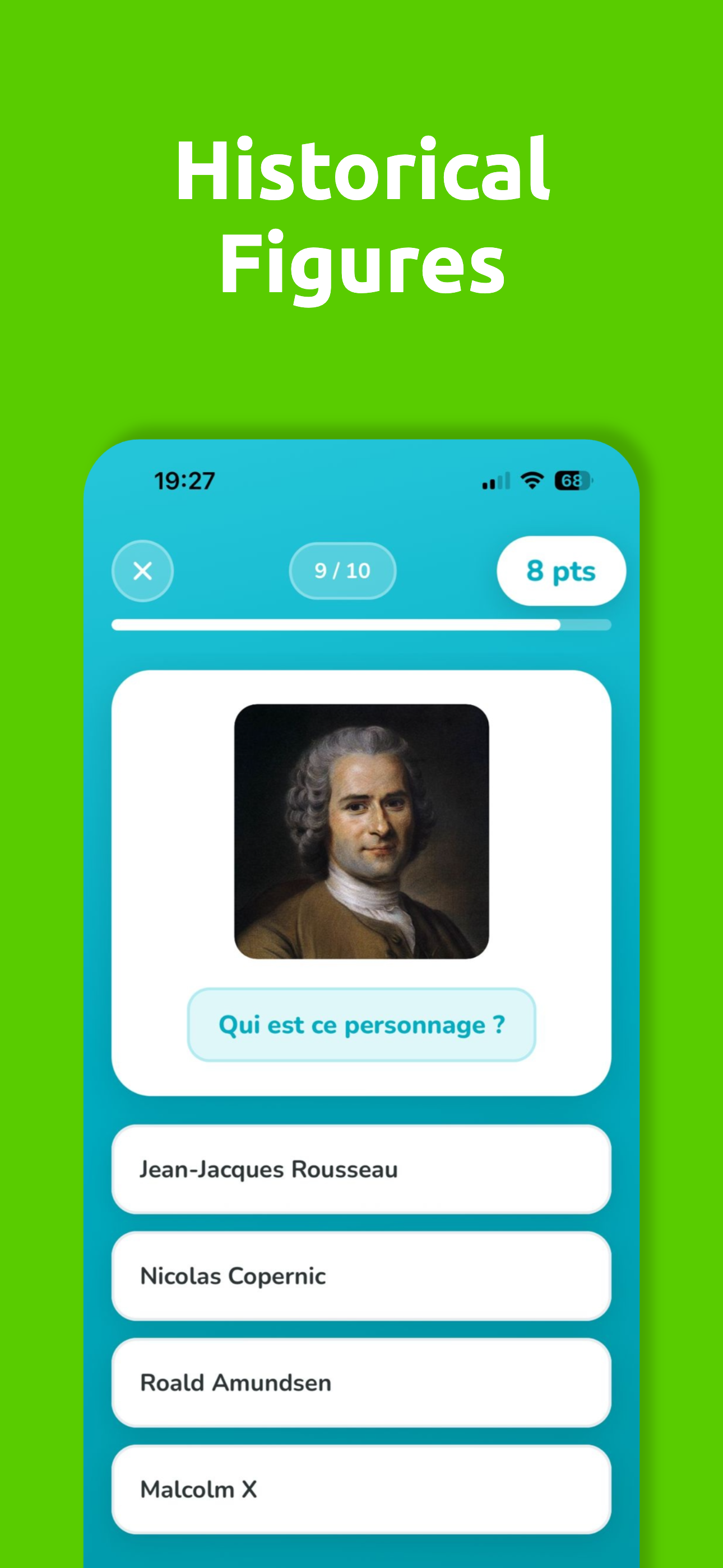This screenshot has height=1568, width=723.
Task: Click the rounded question counter pill
Action: point(342,570)
